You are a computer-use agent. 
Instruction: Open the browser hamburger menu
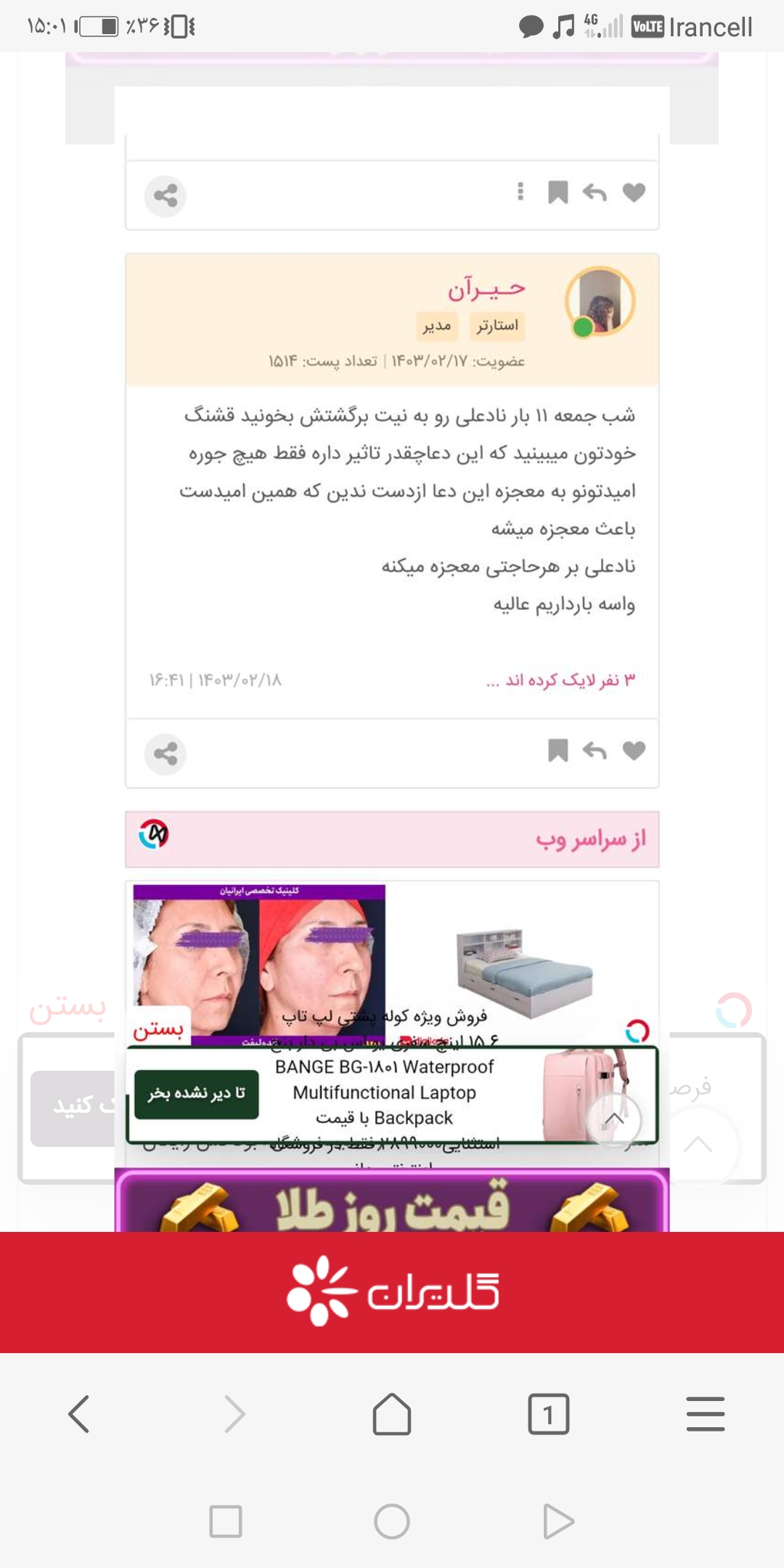tap(705, 1414)
